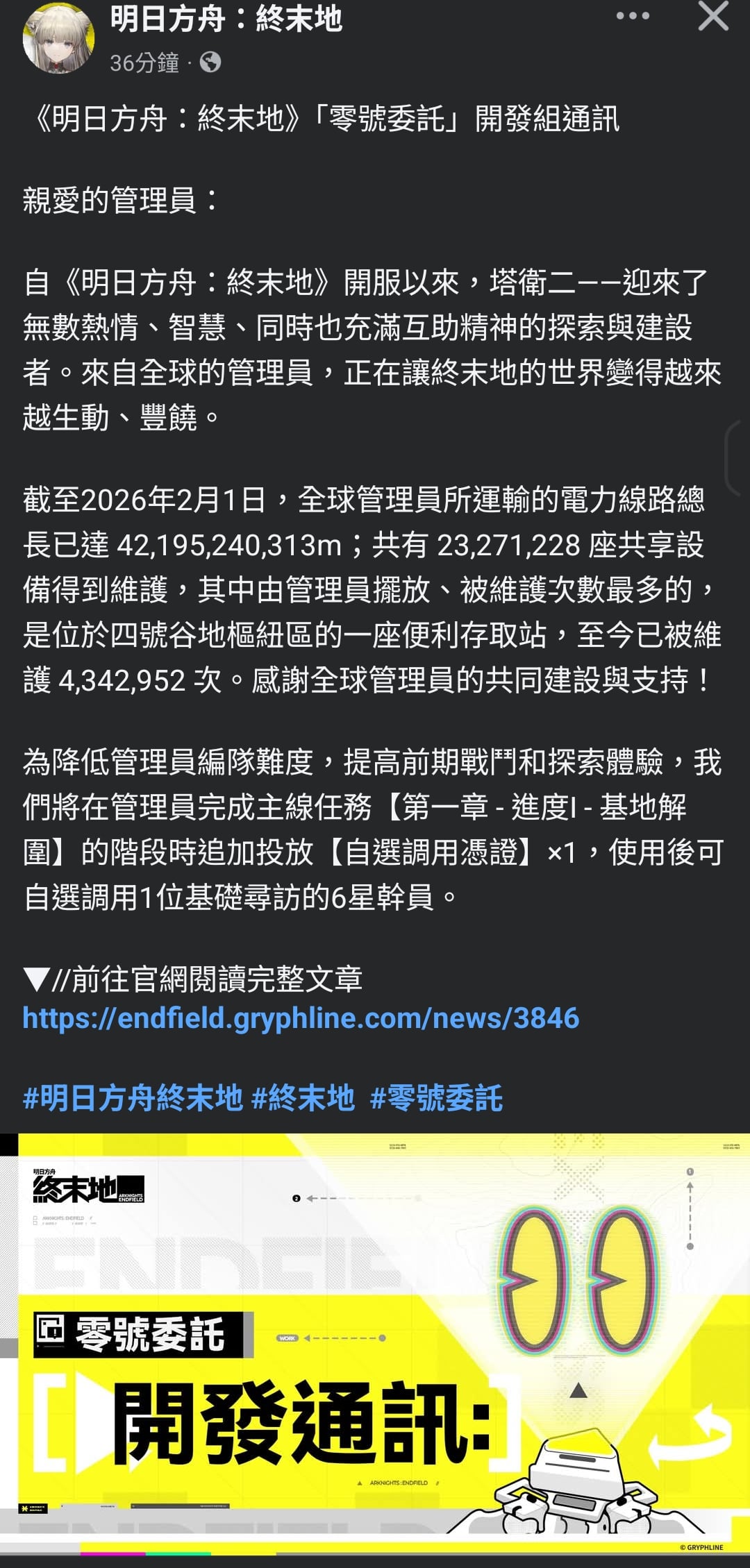Open the 明日方舟:終末地 page name
750x1568 pixels.
[226, 18]
